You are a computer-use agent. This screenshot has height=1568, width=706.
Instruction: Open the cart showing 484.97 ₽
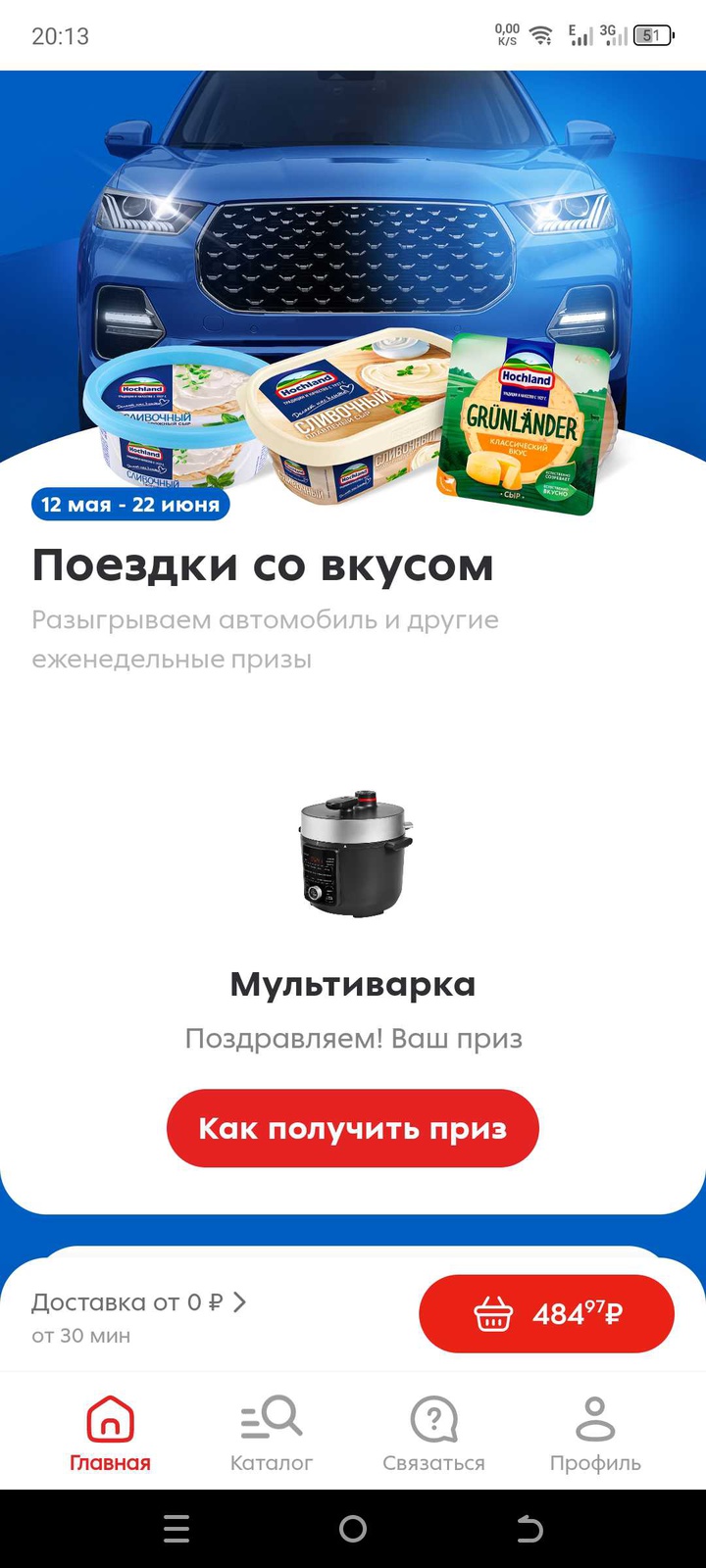[546, 1313]
